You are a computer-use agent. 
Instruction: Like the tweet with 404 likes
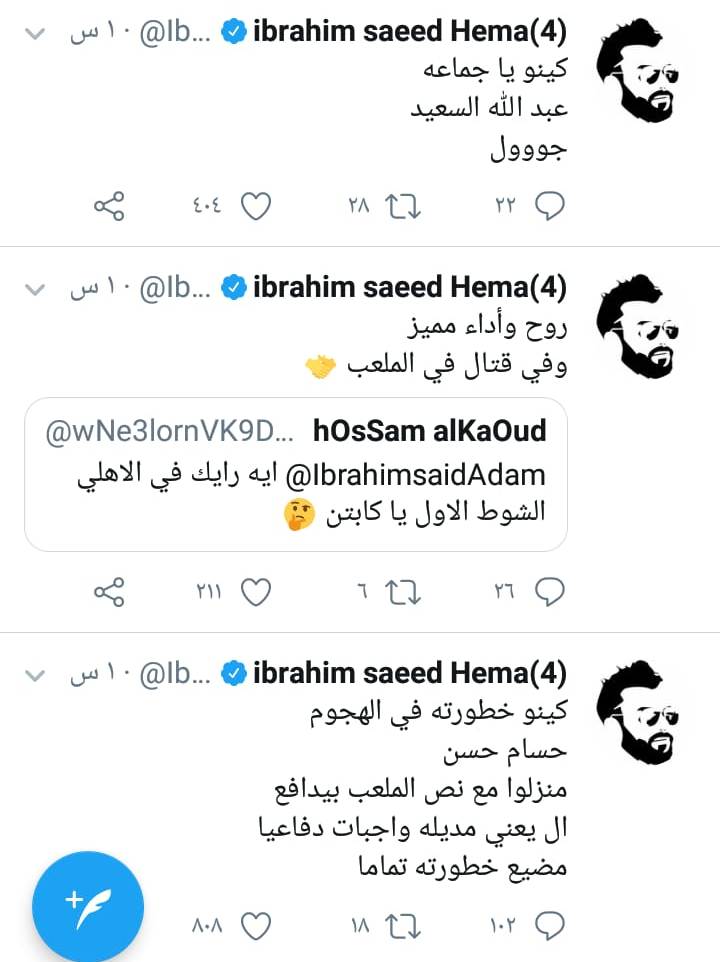257,207
